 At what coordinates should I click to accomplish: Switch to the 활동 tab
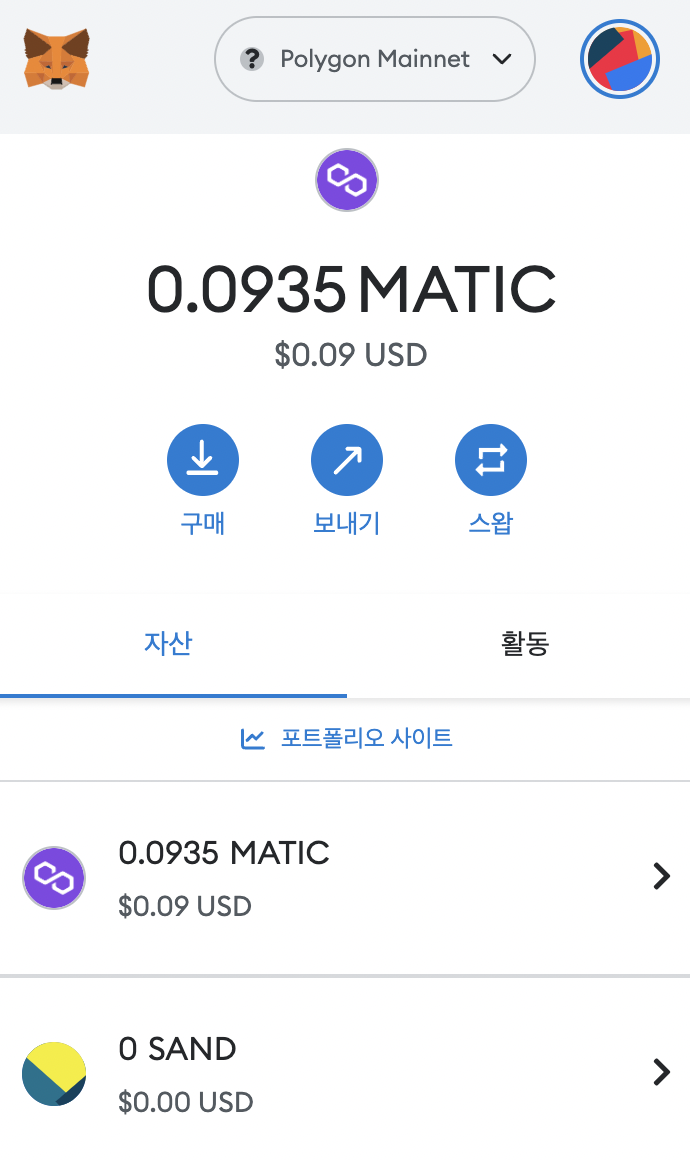[524, 643]
